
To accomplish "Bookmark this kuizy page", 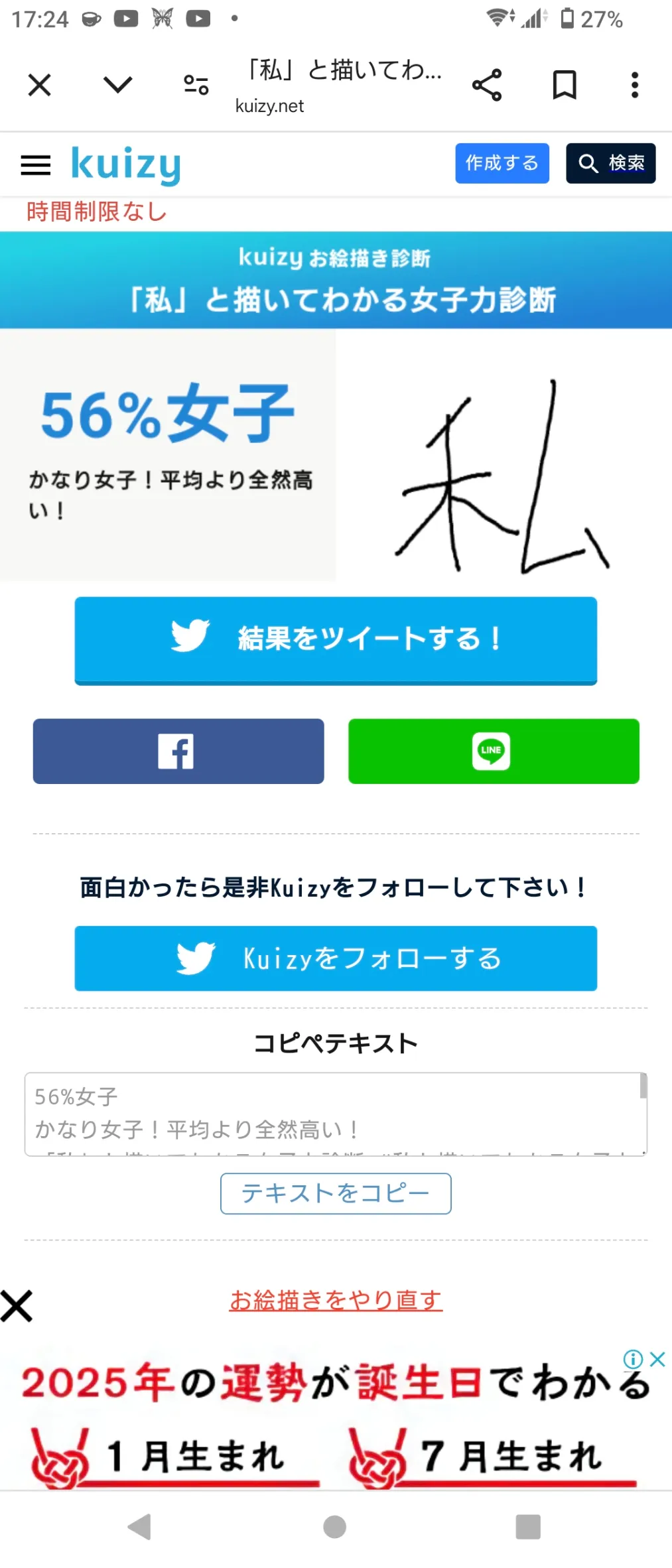I will coord(565,85).
